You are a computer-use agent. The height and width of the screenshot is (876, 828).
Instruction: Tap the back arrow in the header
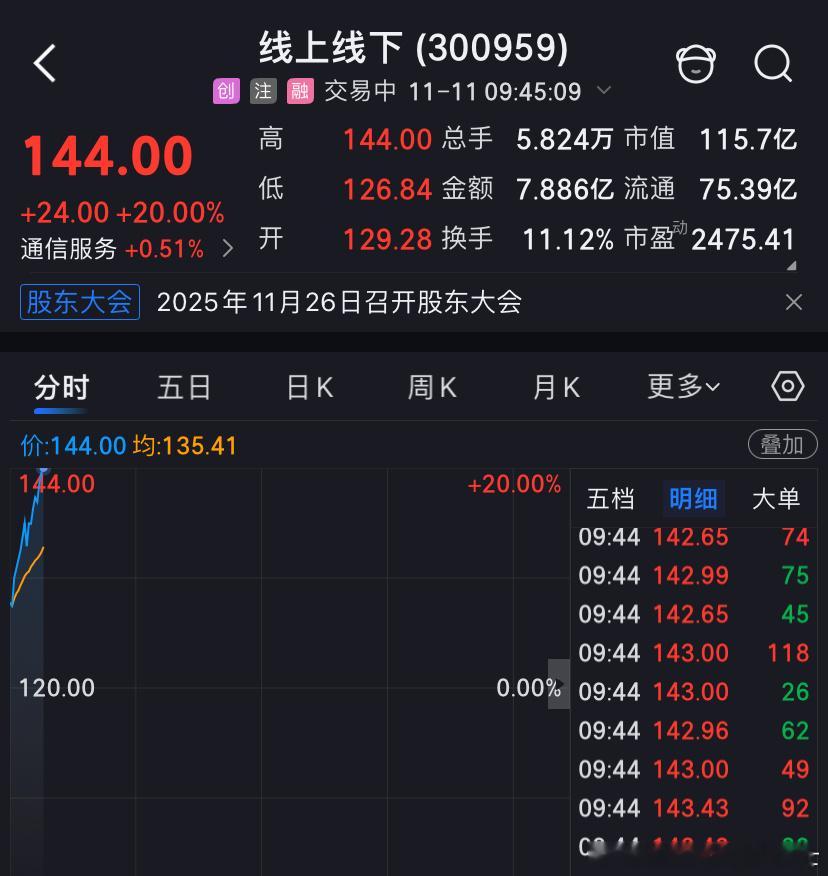click(x=44, y=62)
